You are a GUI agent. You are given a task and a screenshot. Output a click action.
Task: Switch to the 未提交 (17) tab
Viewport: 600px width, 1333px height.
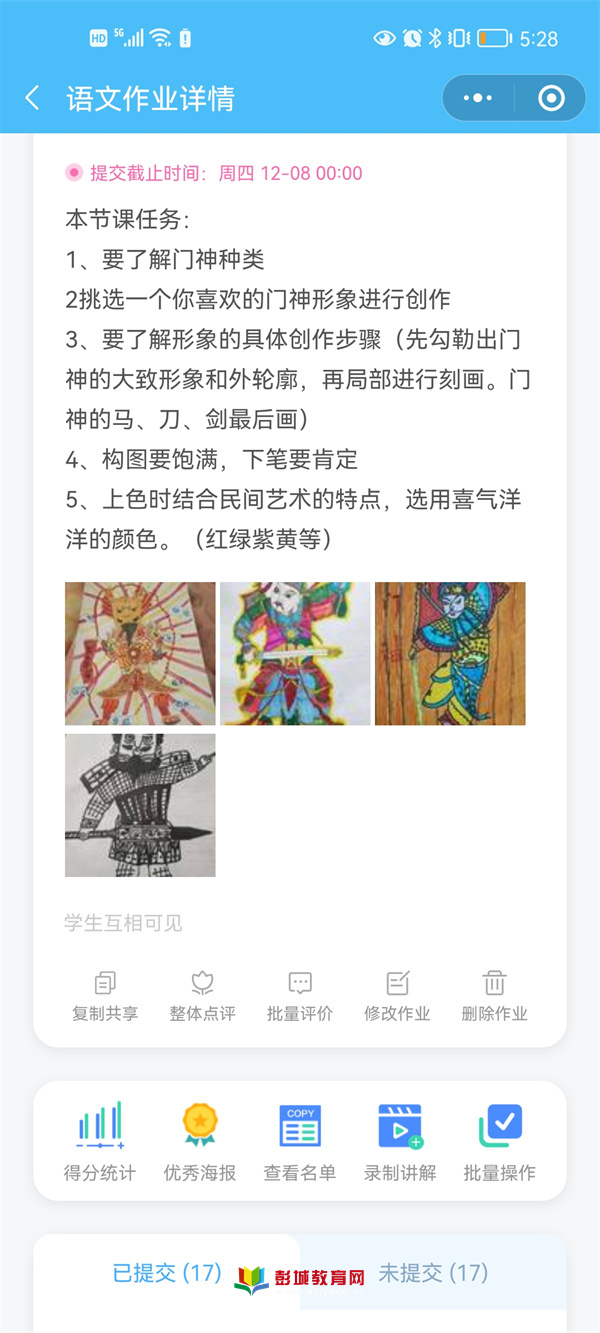433,1273
